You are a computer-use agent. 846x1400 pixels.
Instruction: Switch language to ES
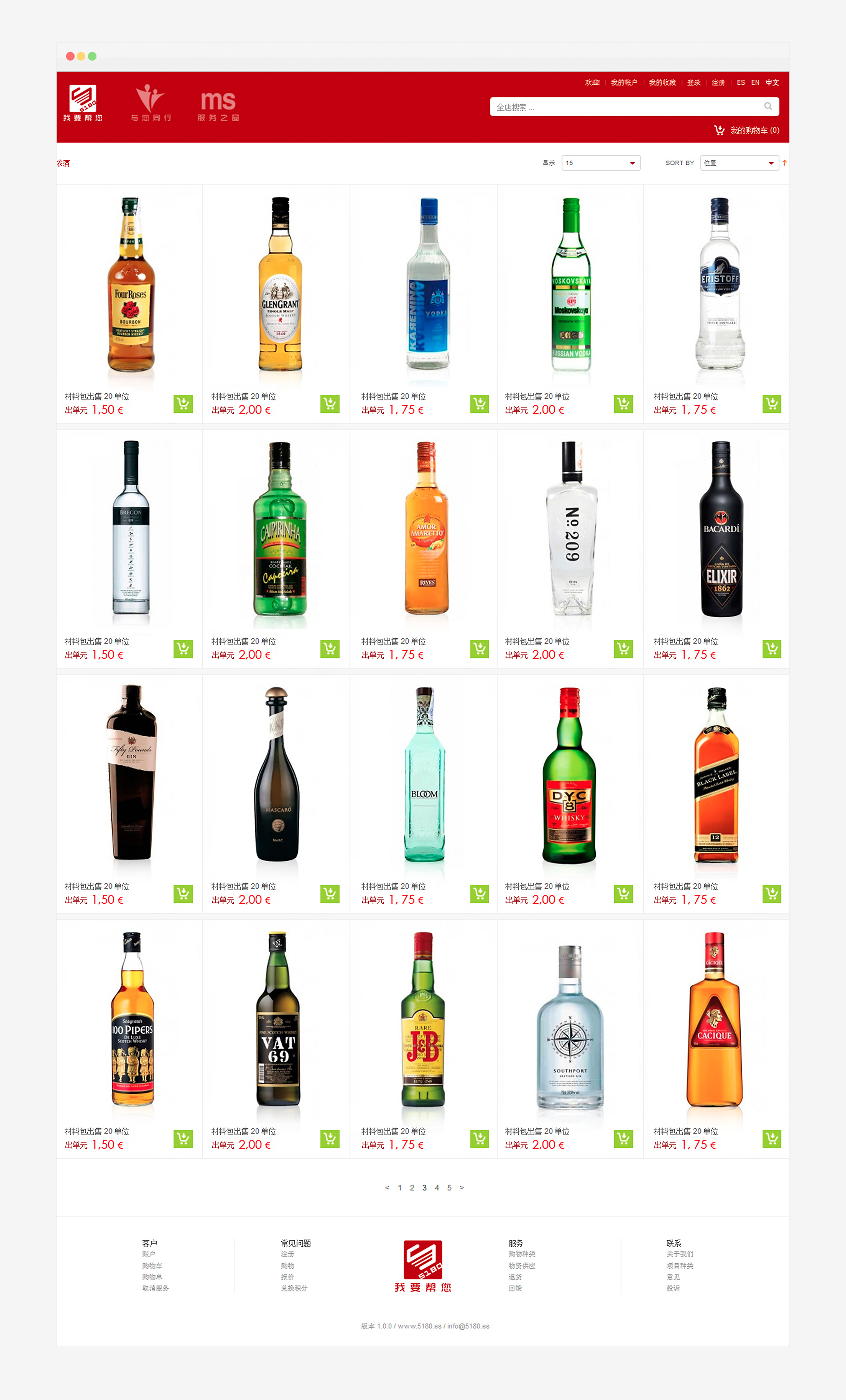pyautogui.click(x=740, y=83)
